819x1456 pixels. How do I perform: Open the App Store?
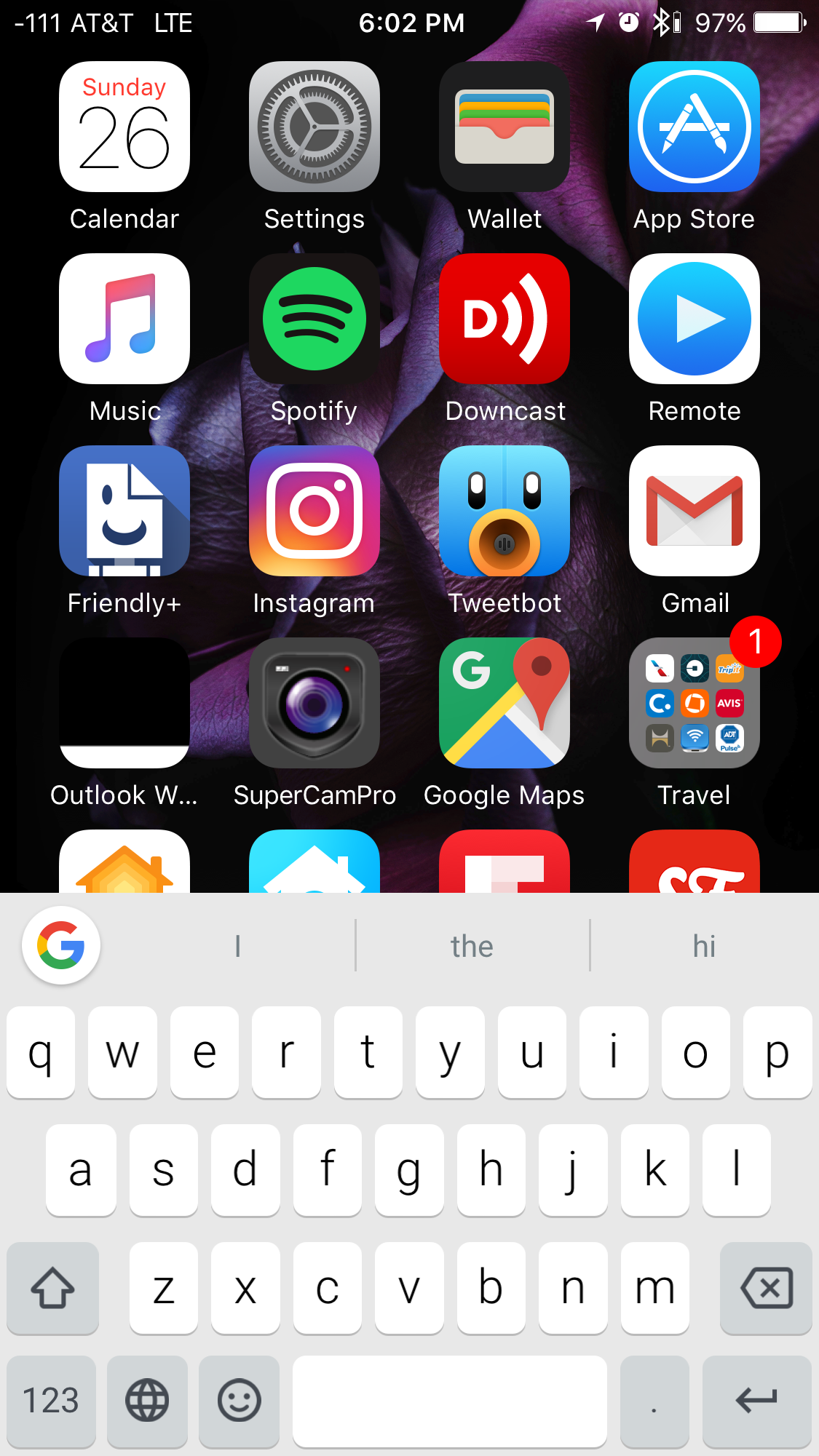click(x=695, y=127)
